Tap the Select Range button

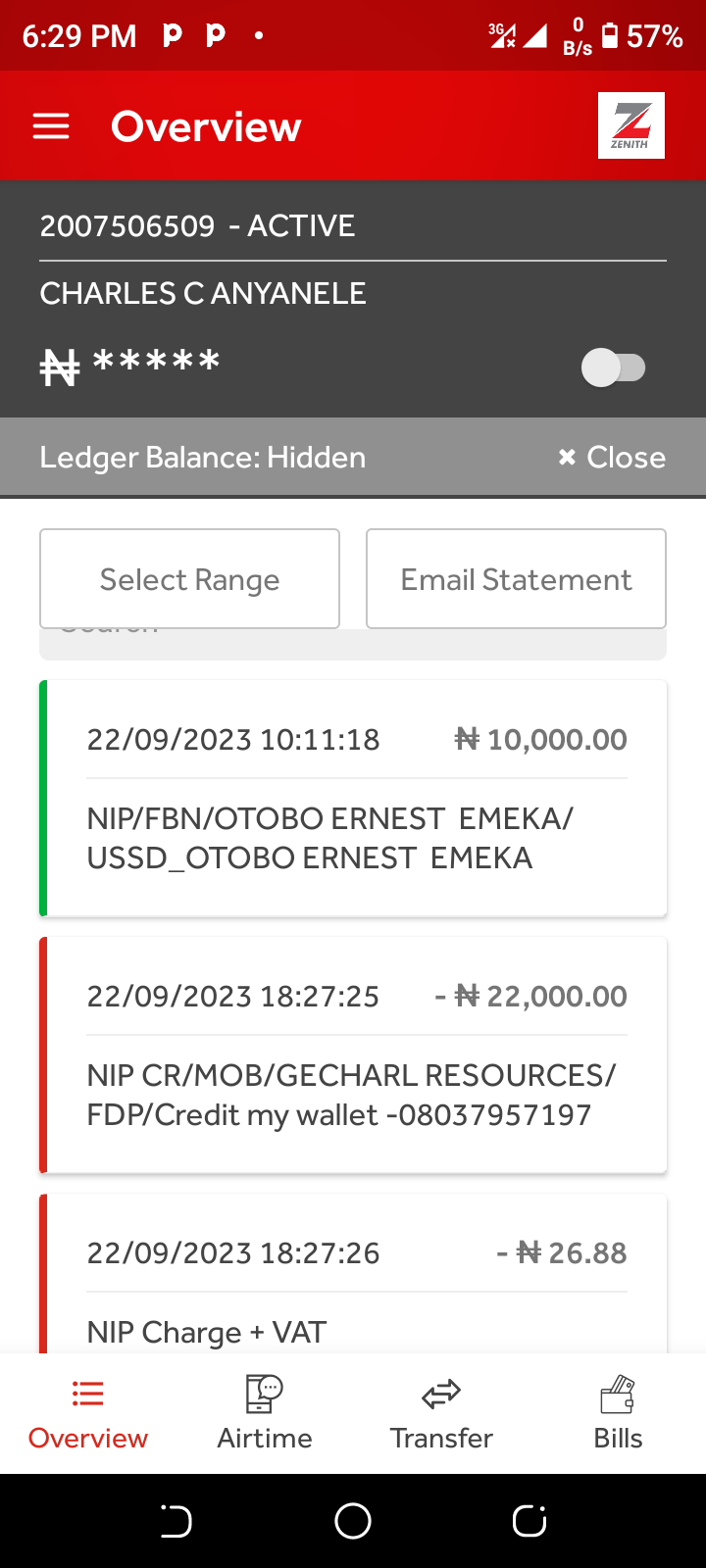point(189,579)
